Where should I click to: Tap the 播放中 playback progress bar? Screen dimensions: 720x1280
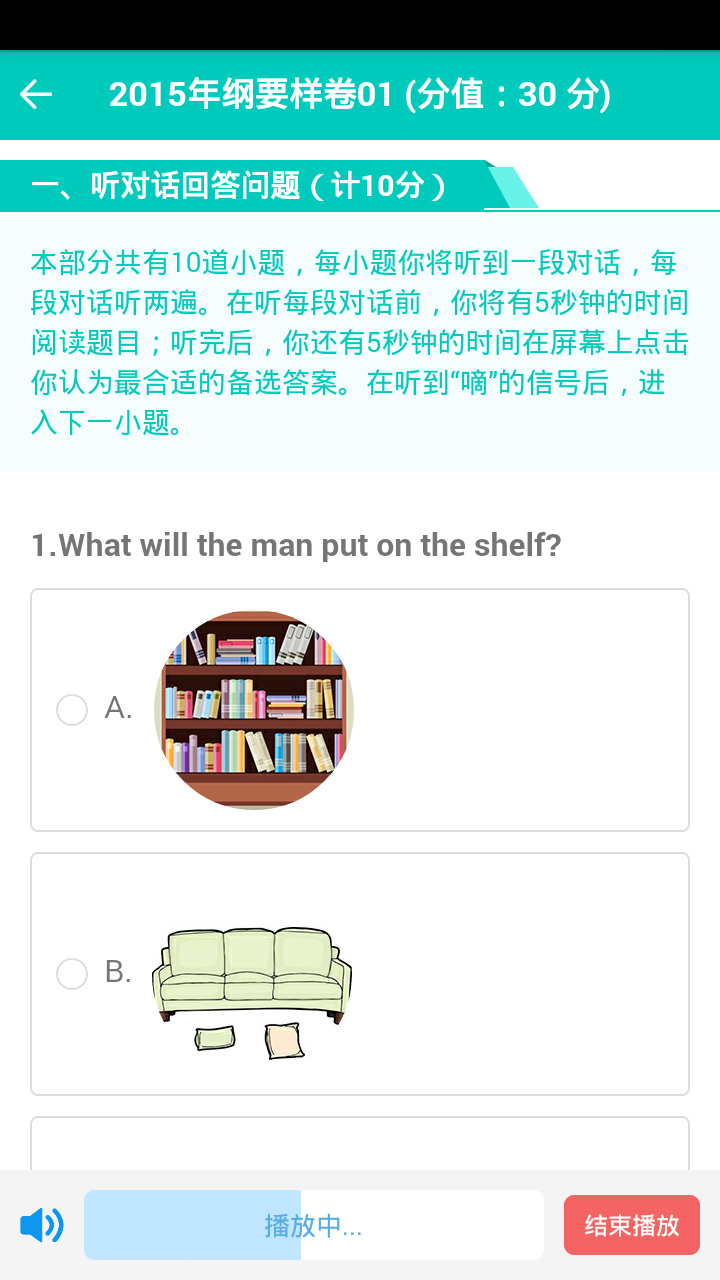tap(314, 1225)
